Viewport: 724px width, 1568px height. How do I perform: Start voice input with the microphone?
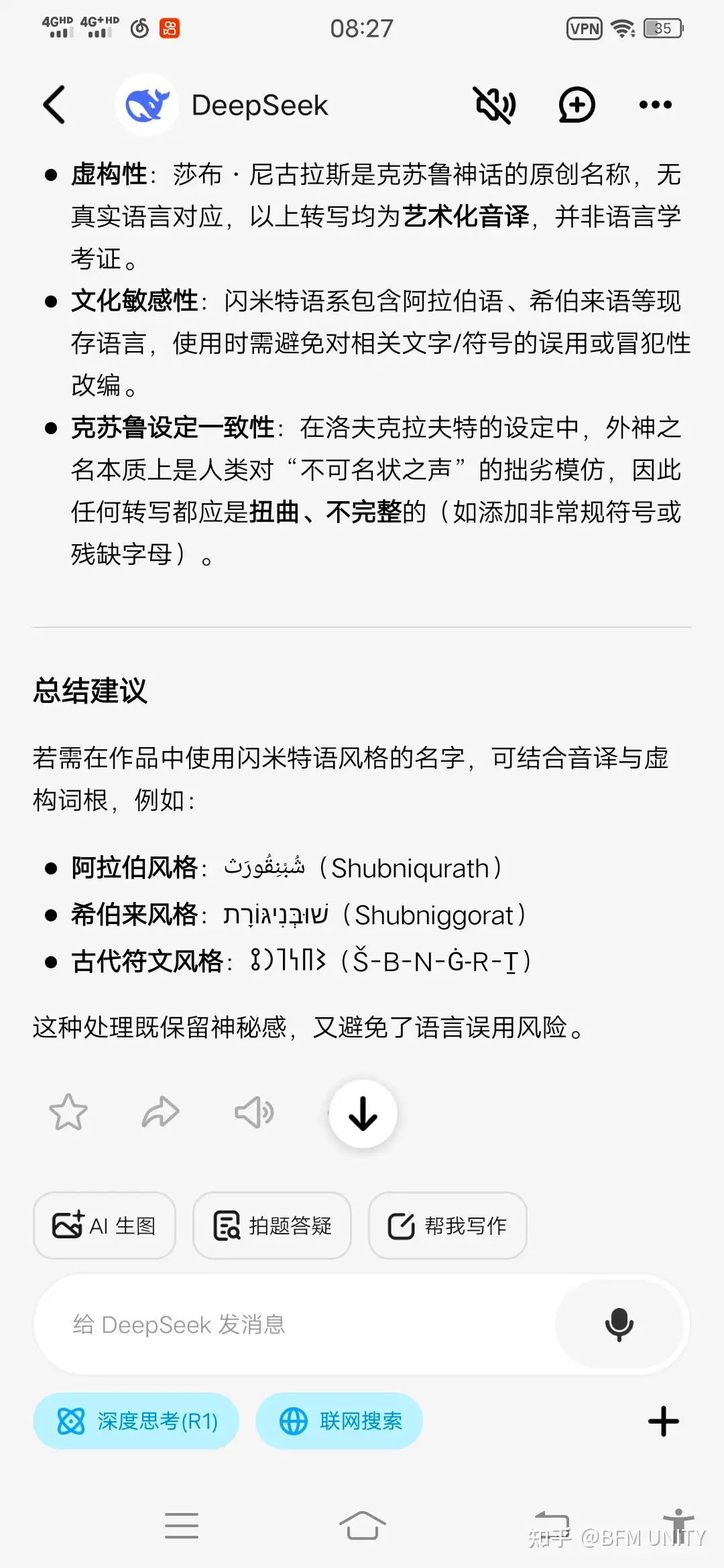click(x=619, y=1325)
